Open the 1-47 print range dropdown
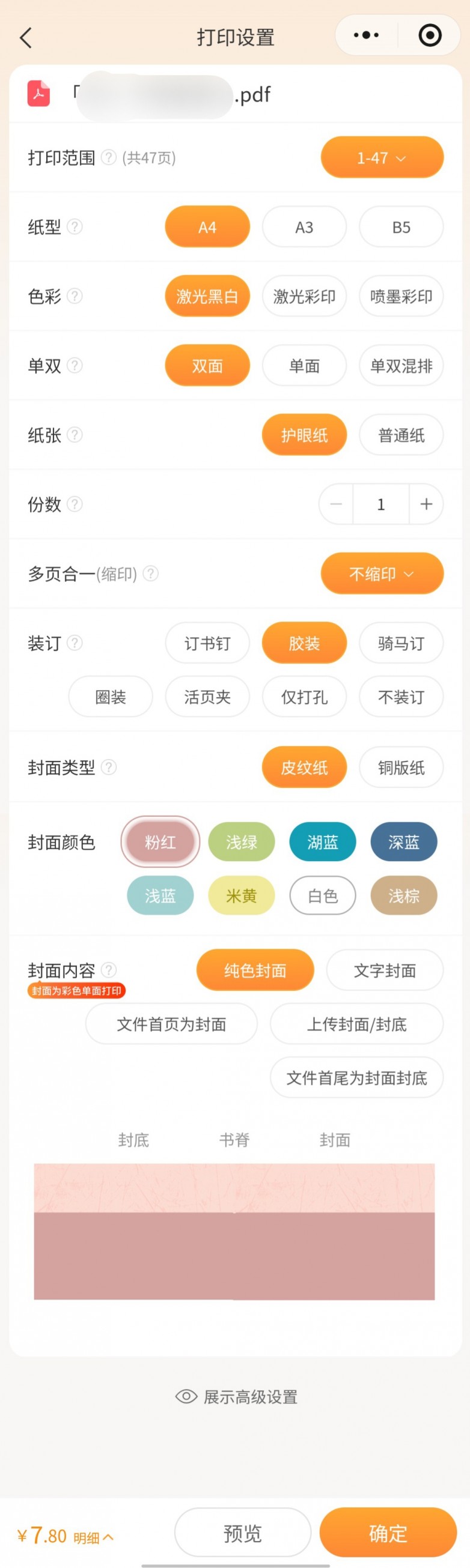Screen dimensions: 470x1568 point(382,158)
